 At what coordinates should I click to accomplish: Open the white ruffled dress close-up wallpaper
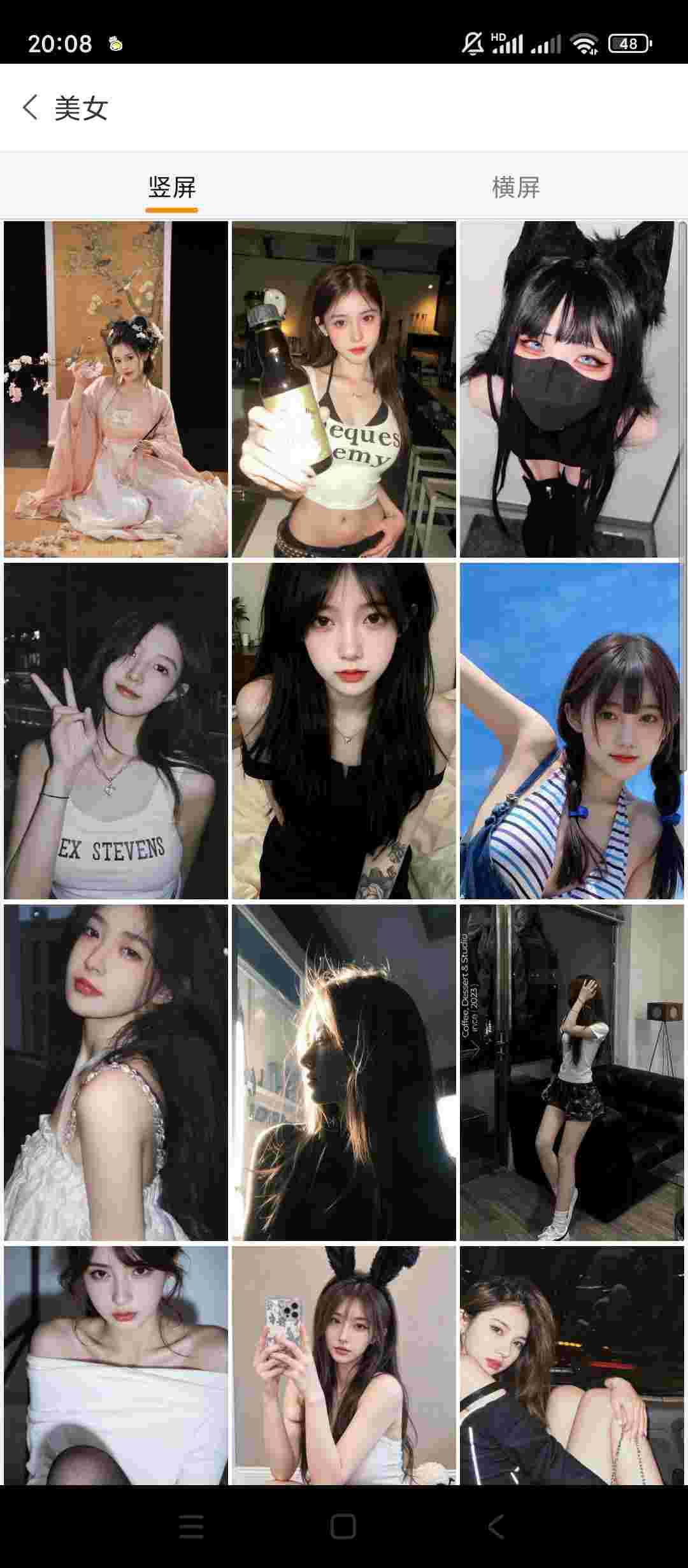click(116, 1072)
